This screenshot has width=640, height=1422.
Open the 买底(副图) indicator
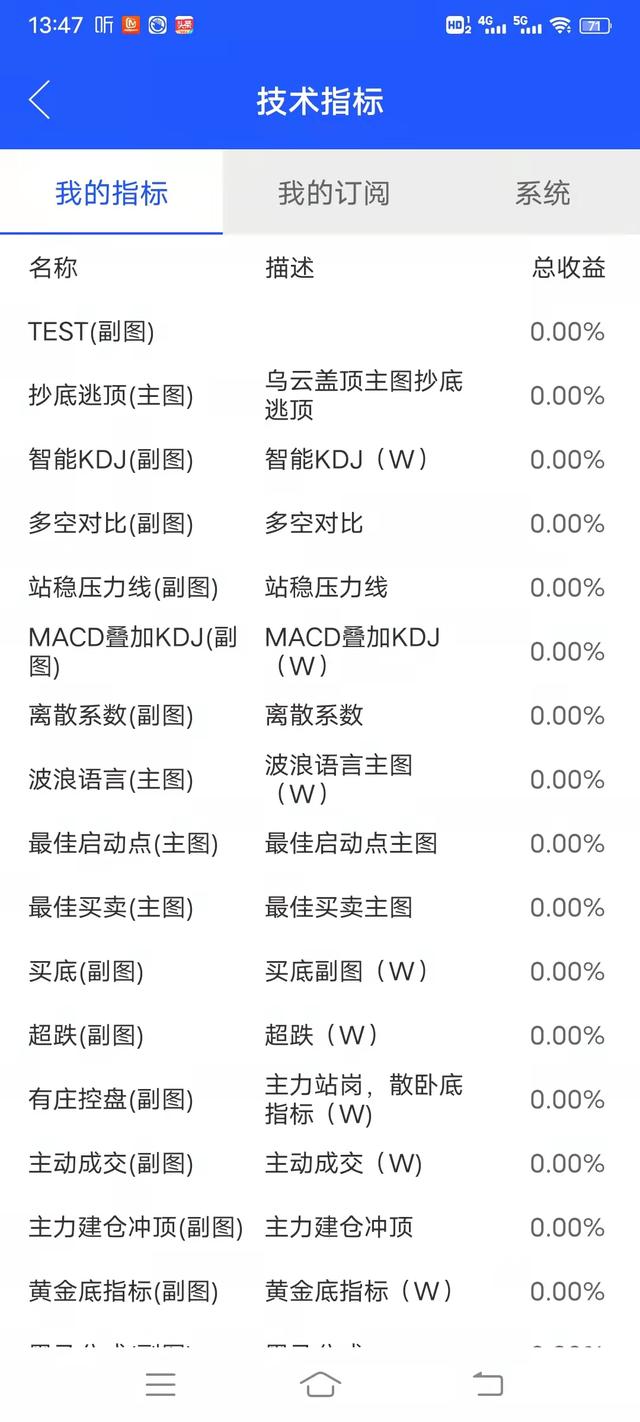tap(320, 972)
